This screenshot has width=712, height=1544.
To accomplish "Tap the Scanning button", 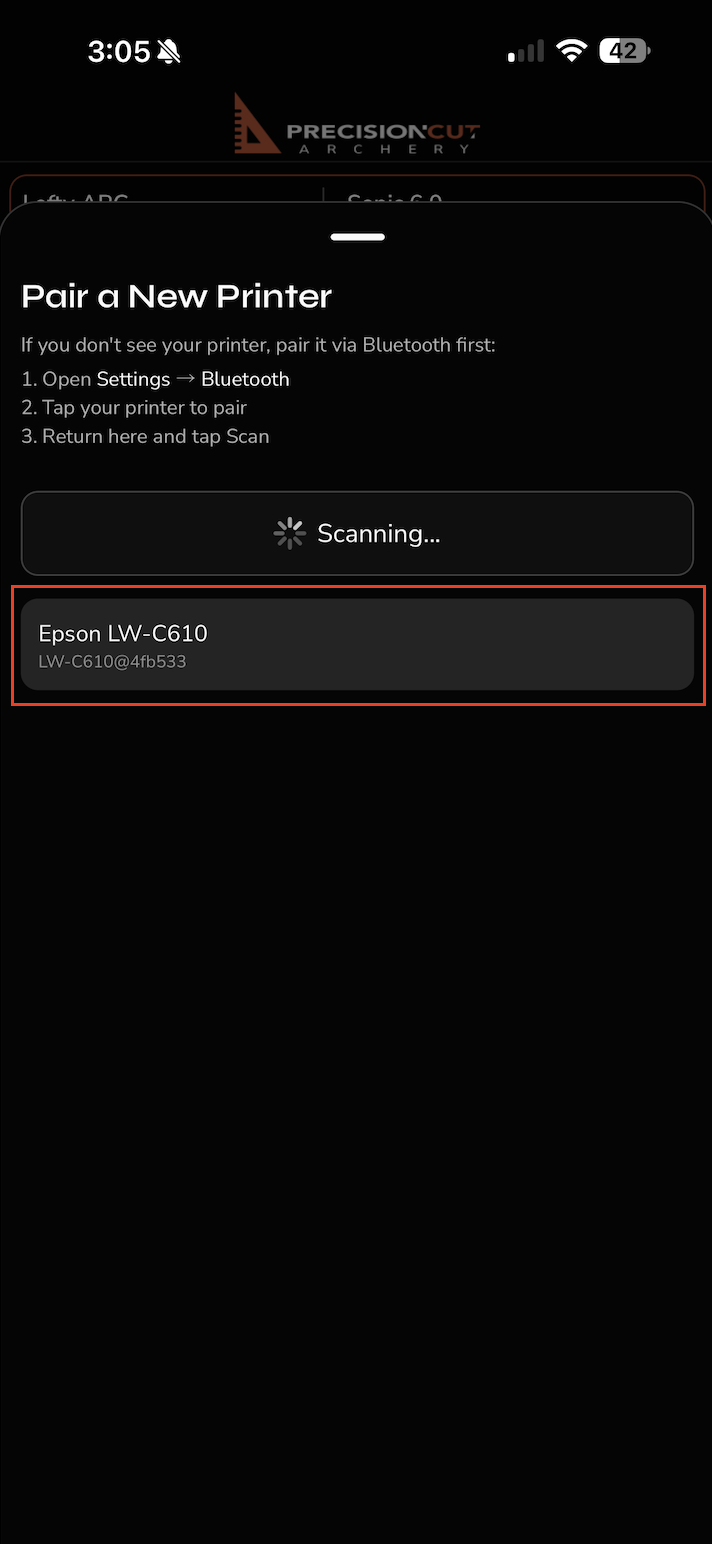I will (357, 534).
